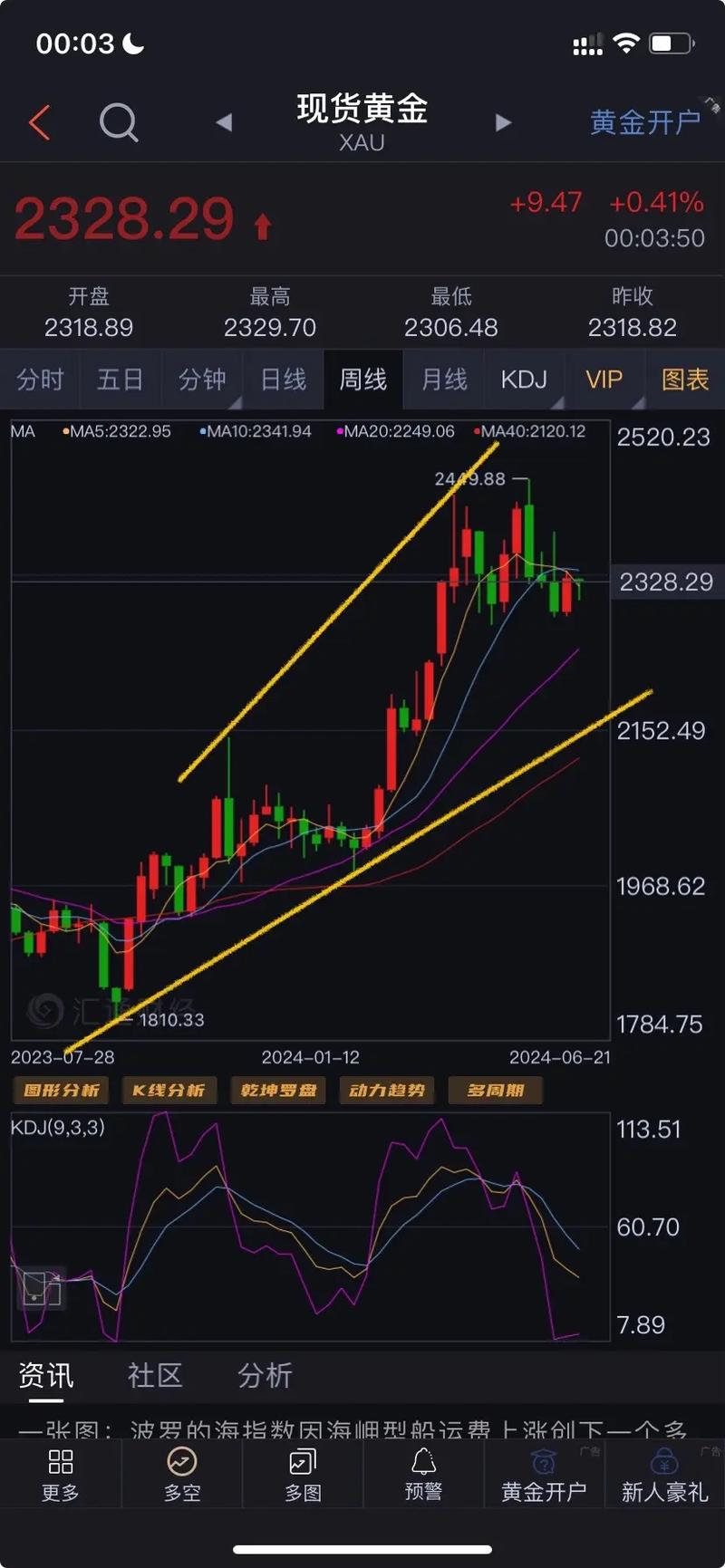Tap the right arrow to view next instrument
Image resolution: width=725 pixels, height=1568 pixels.
pos(503,122)
